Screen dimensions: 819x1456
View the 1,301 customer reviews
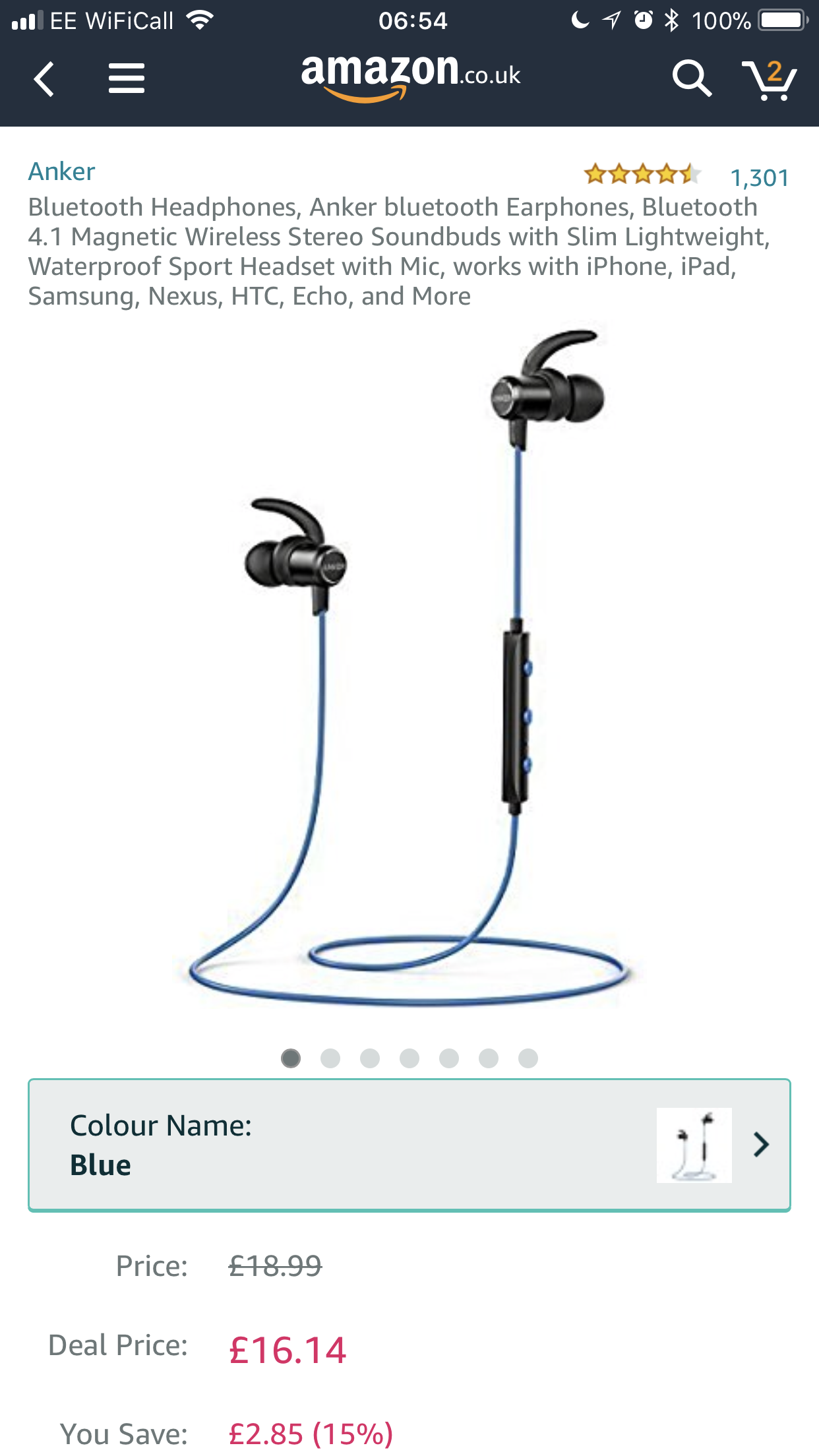[x=759, y=177]
